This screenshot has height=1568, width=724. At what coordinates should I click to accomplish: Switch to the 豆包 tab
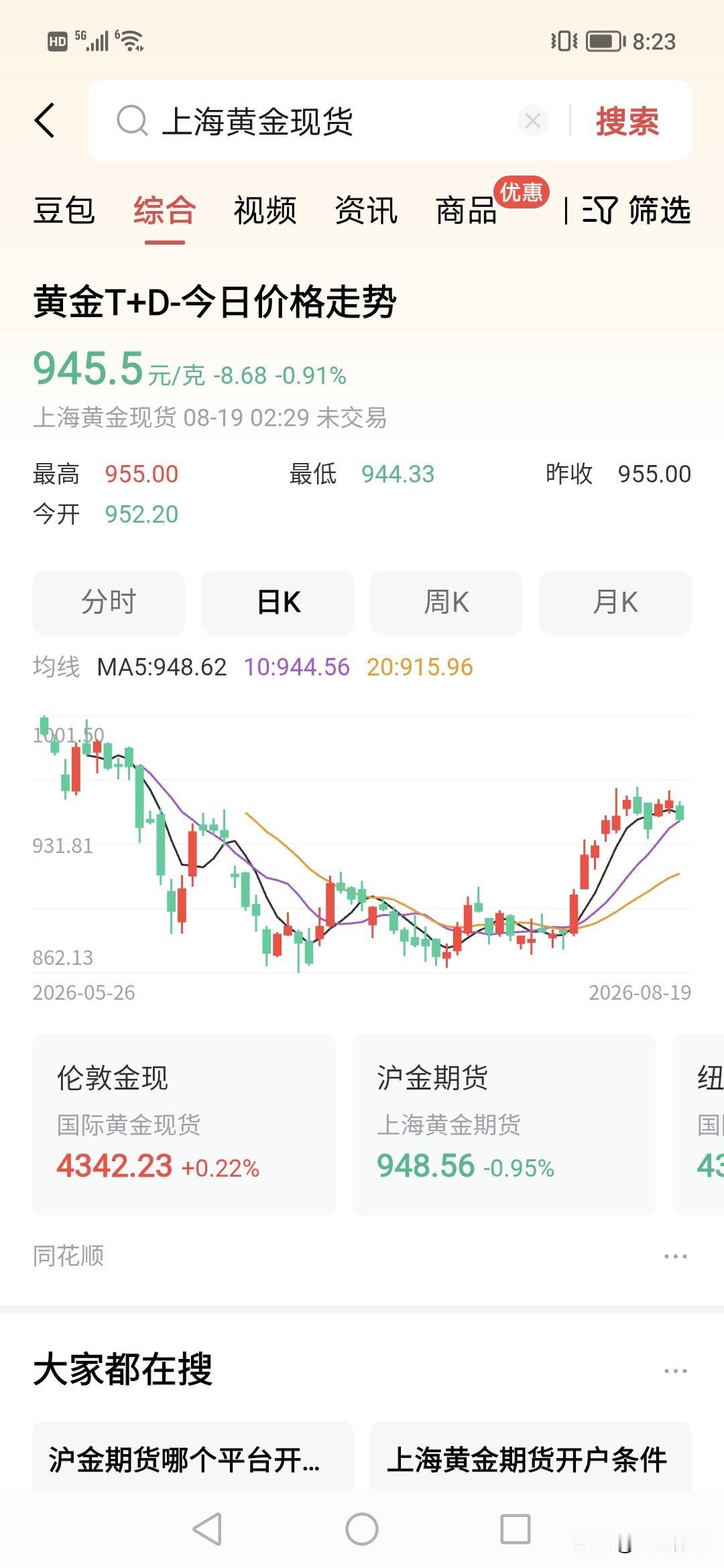click(64, 210)
